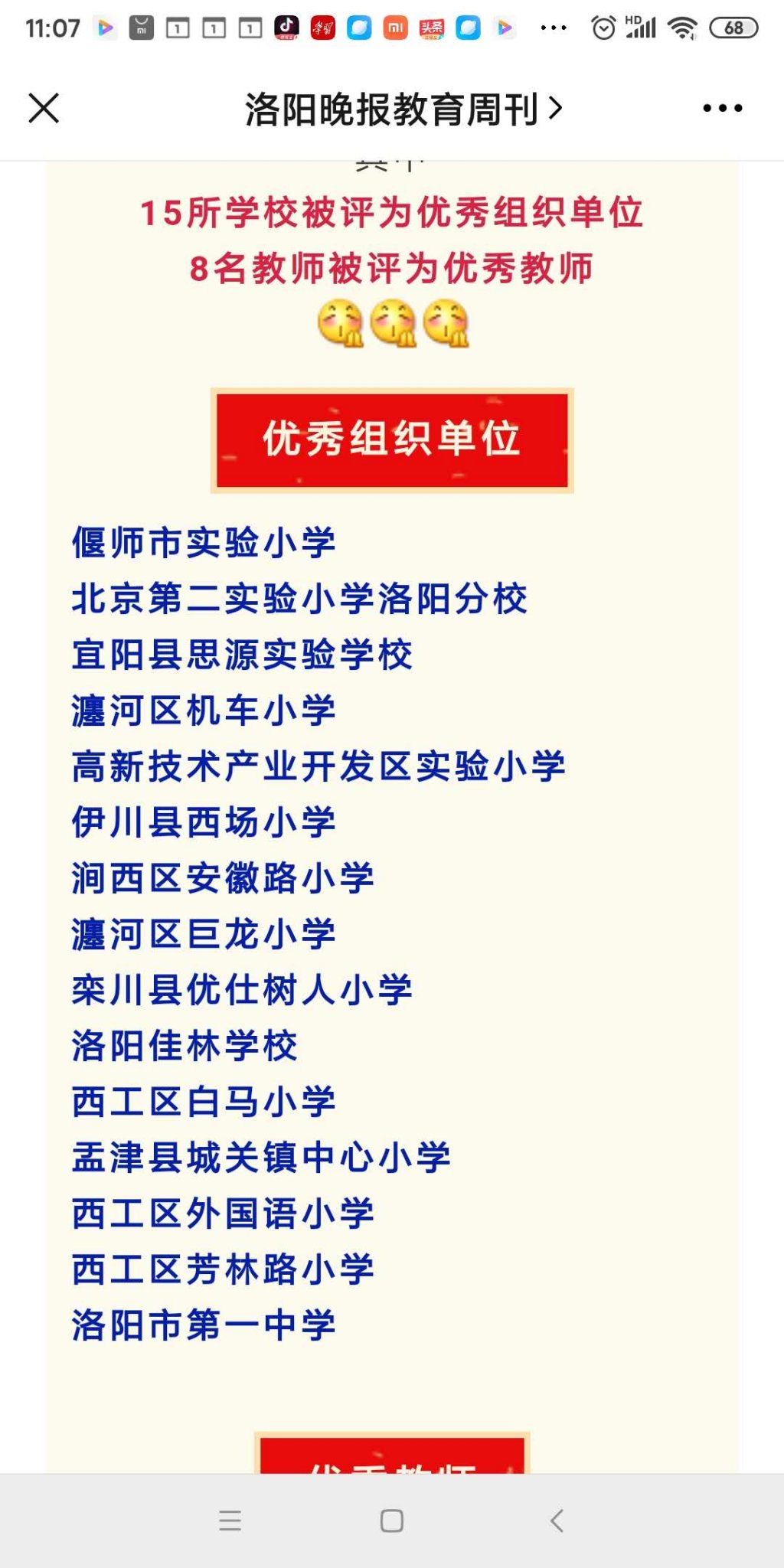Open the three-dot more options menu
Viewport: 784px width, 1568px height.
(723, 108)
